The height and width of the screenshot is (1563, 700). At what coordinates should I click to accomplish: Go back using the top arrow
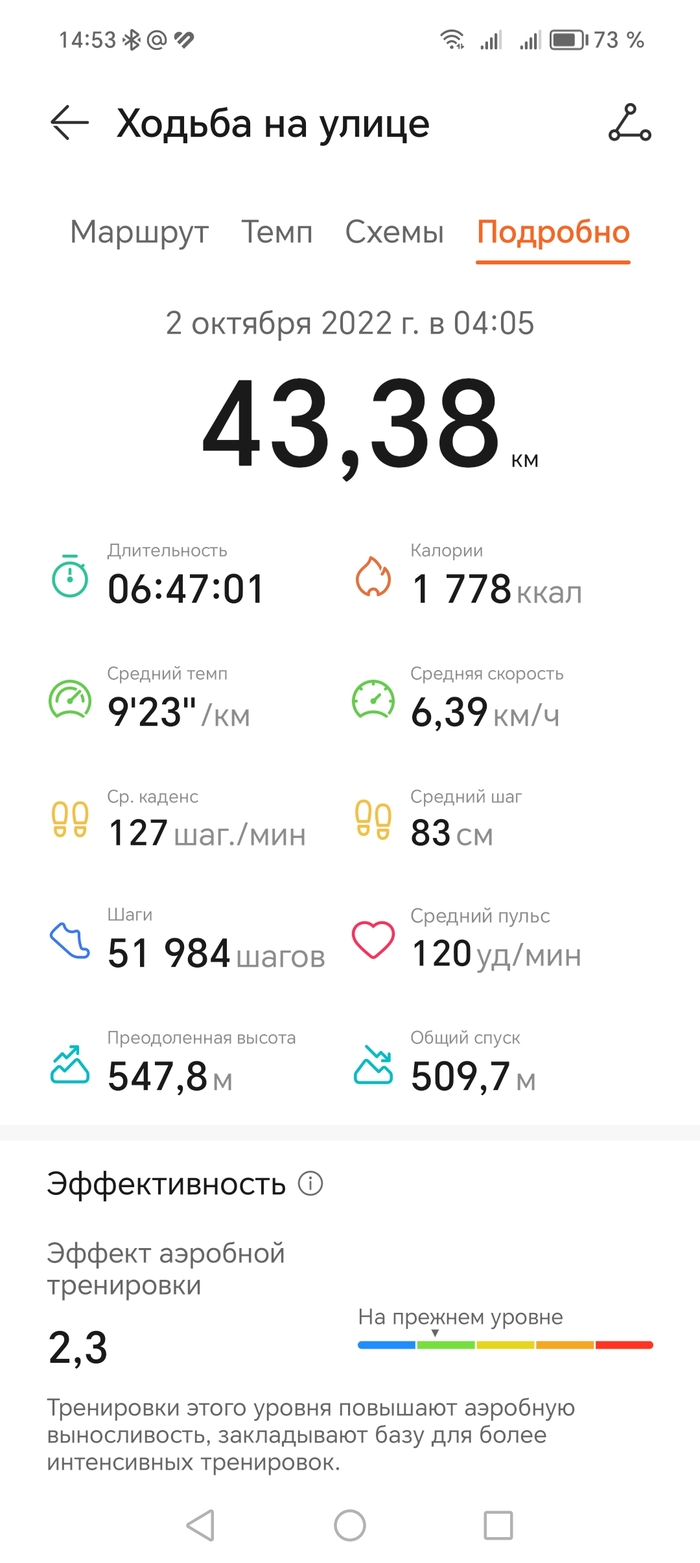click(x=70, y=123)
